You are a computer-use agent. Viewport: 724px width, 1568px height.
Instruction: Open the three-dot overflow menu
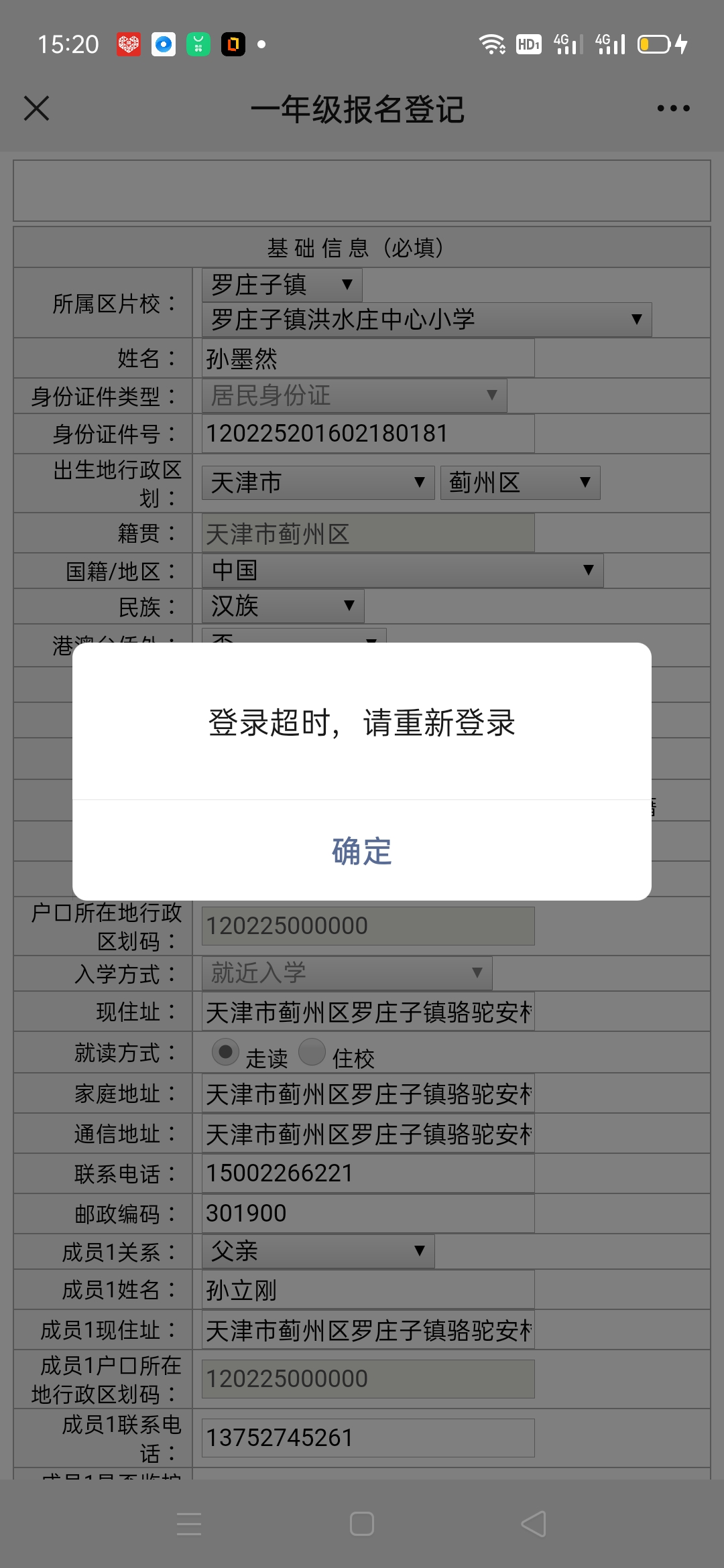click(673, 109)
